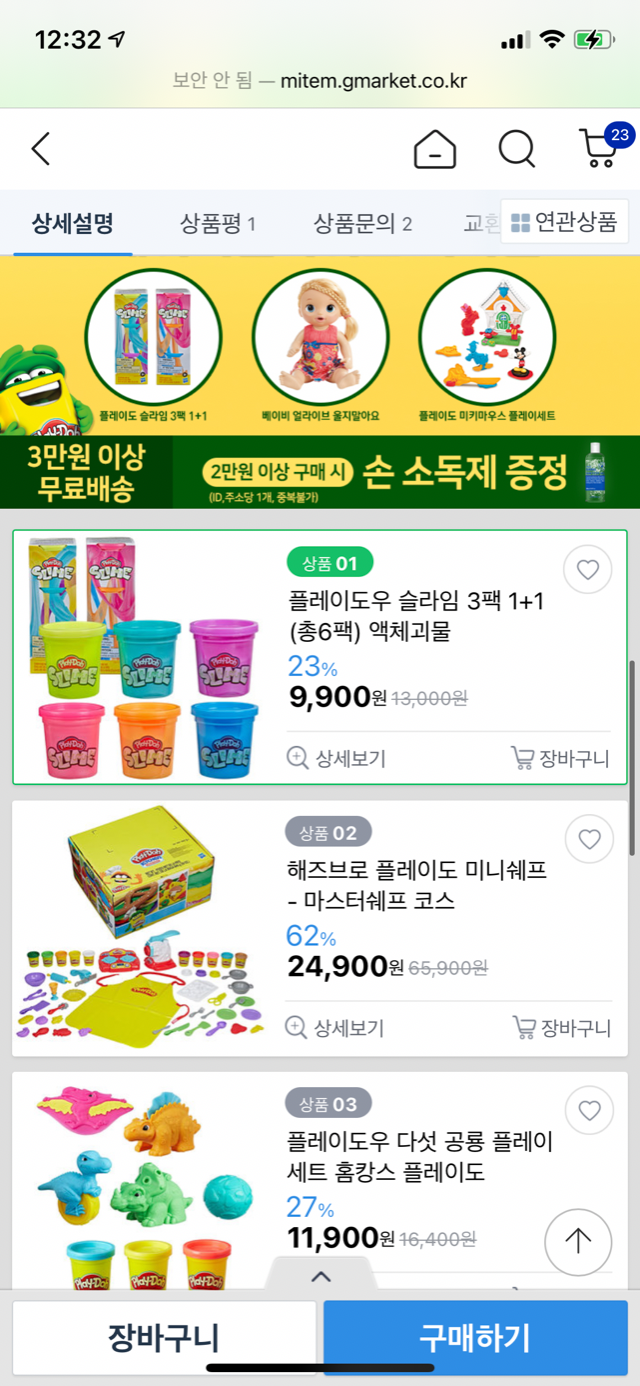View 상세보기 for 해즈브로 미니쉐프

335,1027
